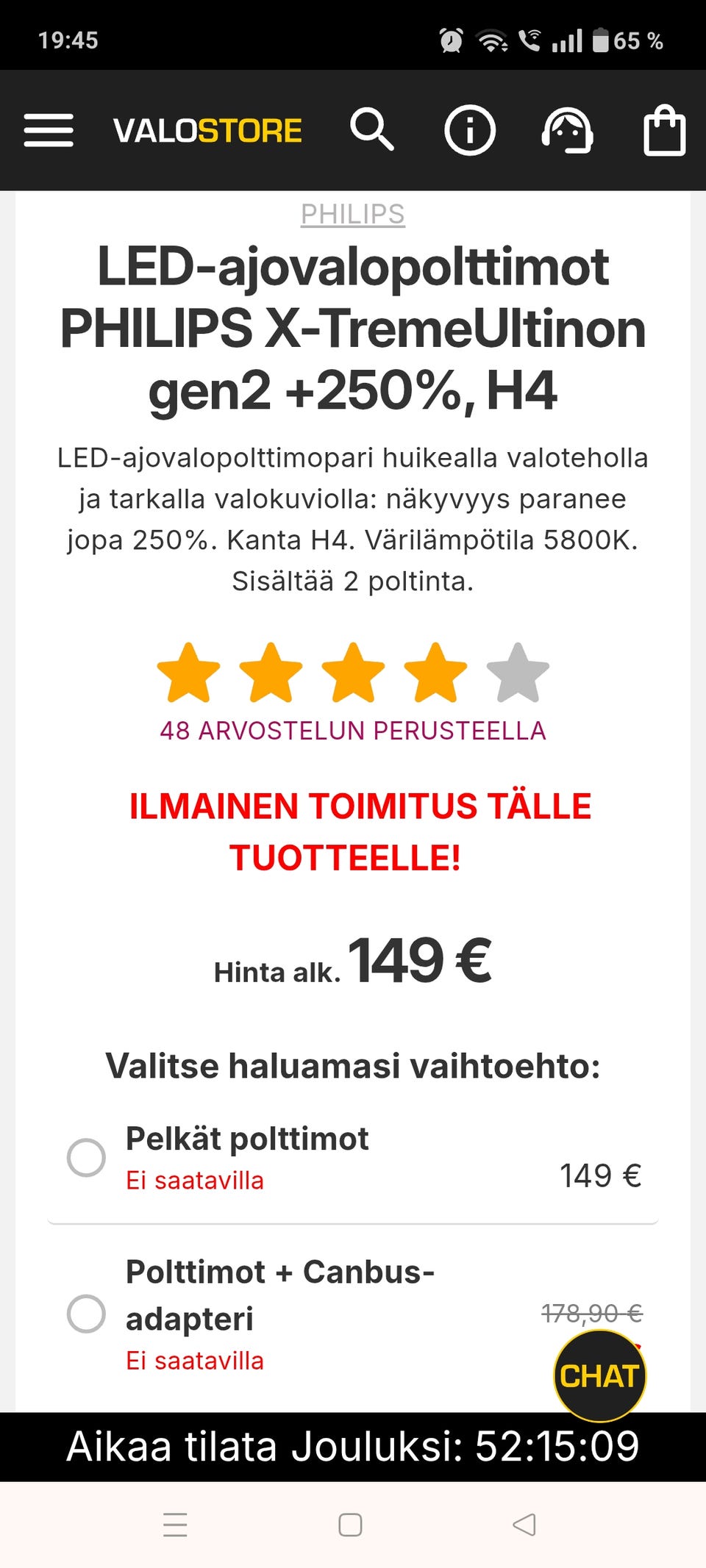Tap the Christmas order countdown banner

(x=353, y=1447)
